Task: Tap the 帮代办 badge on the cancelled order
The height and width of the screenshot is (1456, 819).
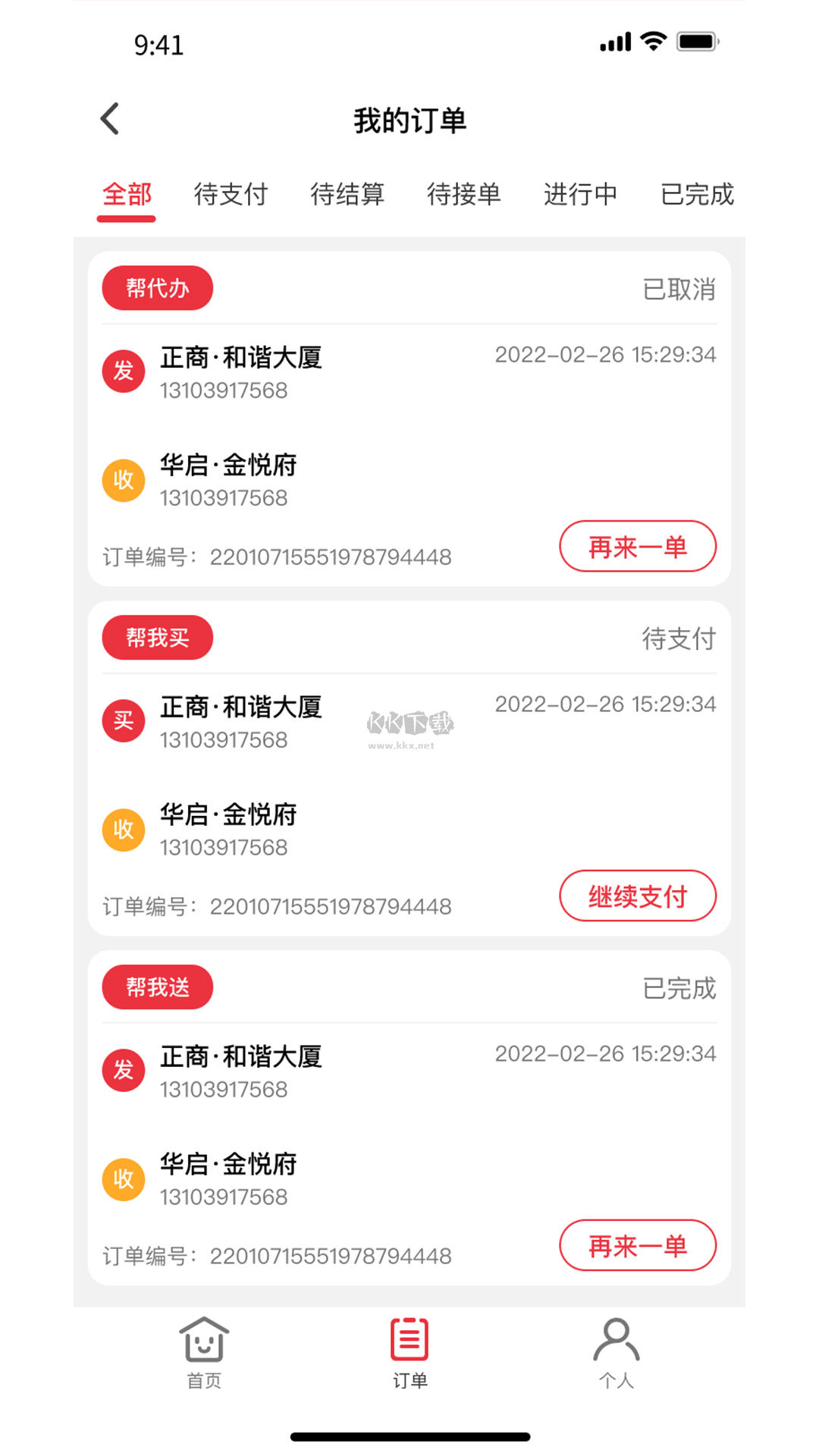Action: coord(157,287)
